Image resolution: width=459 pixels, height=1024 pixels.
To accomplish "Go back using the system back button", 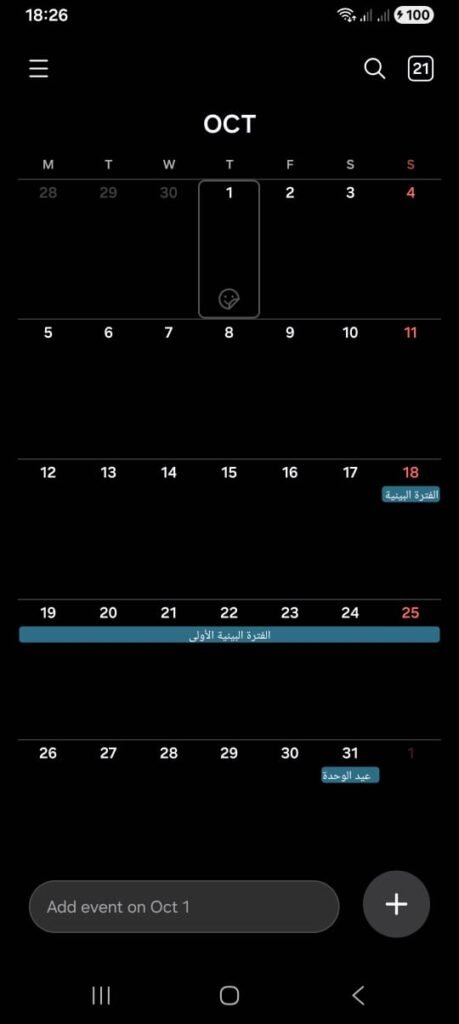I will click(358, 995).
